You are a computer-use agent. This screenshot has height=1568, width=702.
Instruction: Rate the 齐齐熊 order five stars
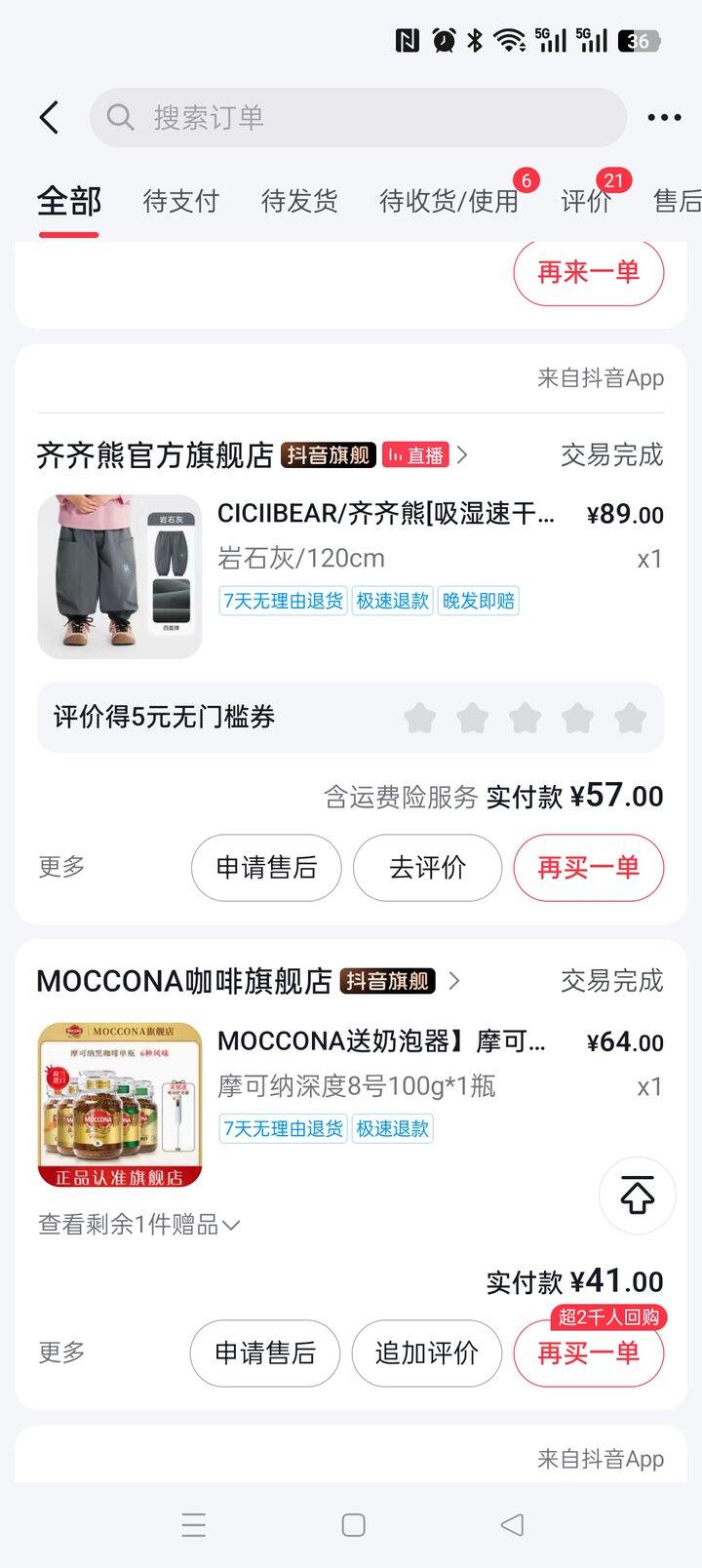tap(630, 719)
